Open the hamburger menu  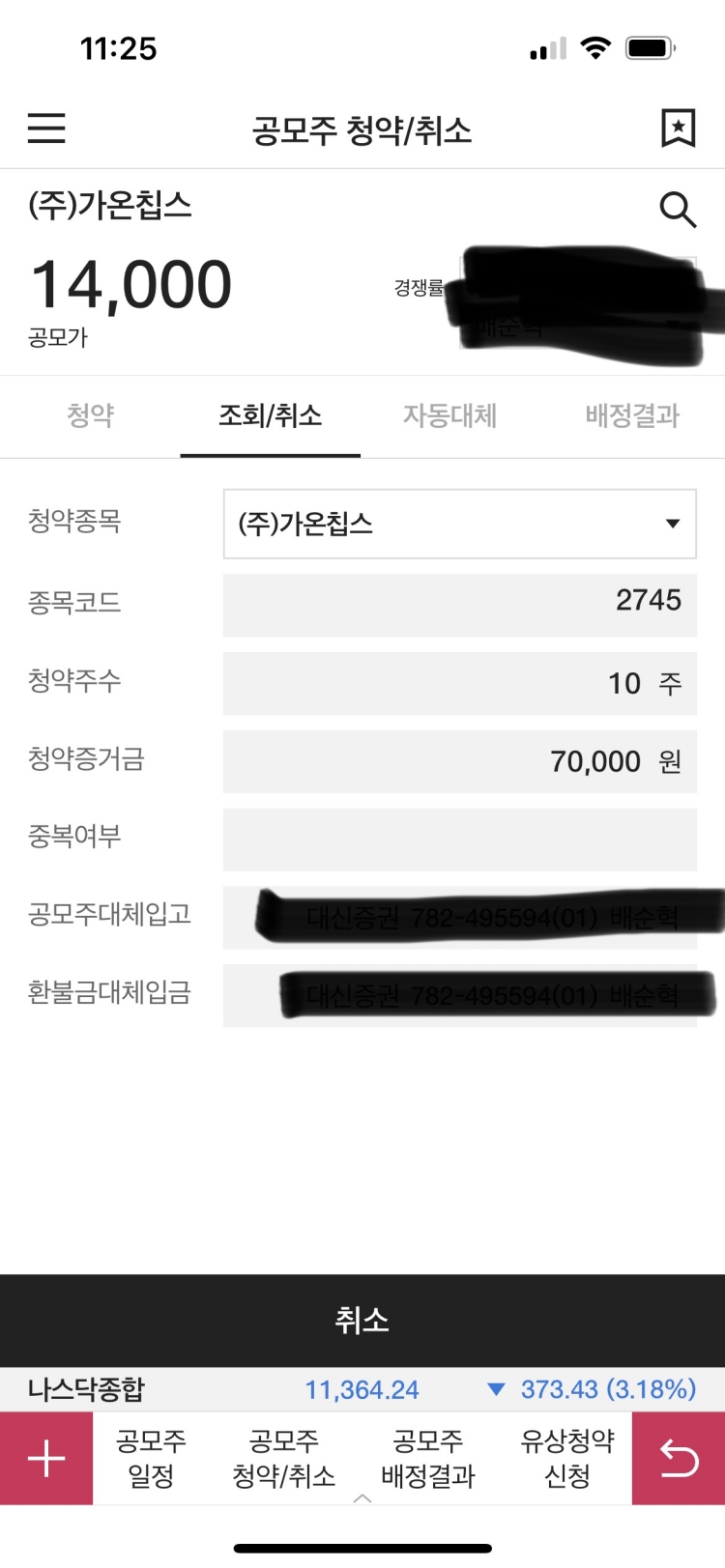coord(46,128)
